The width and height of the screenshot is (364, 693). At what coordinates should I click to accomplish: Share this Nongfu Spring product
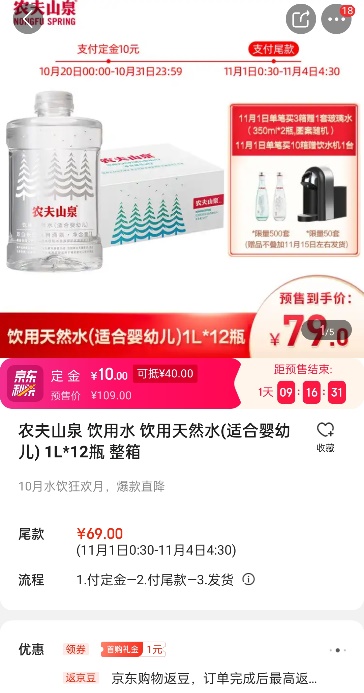tap(301, 19)
